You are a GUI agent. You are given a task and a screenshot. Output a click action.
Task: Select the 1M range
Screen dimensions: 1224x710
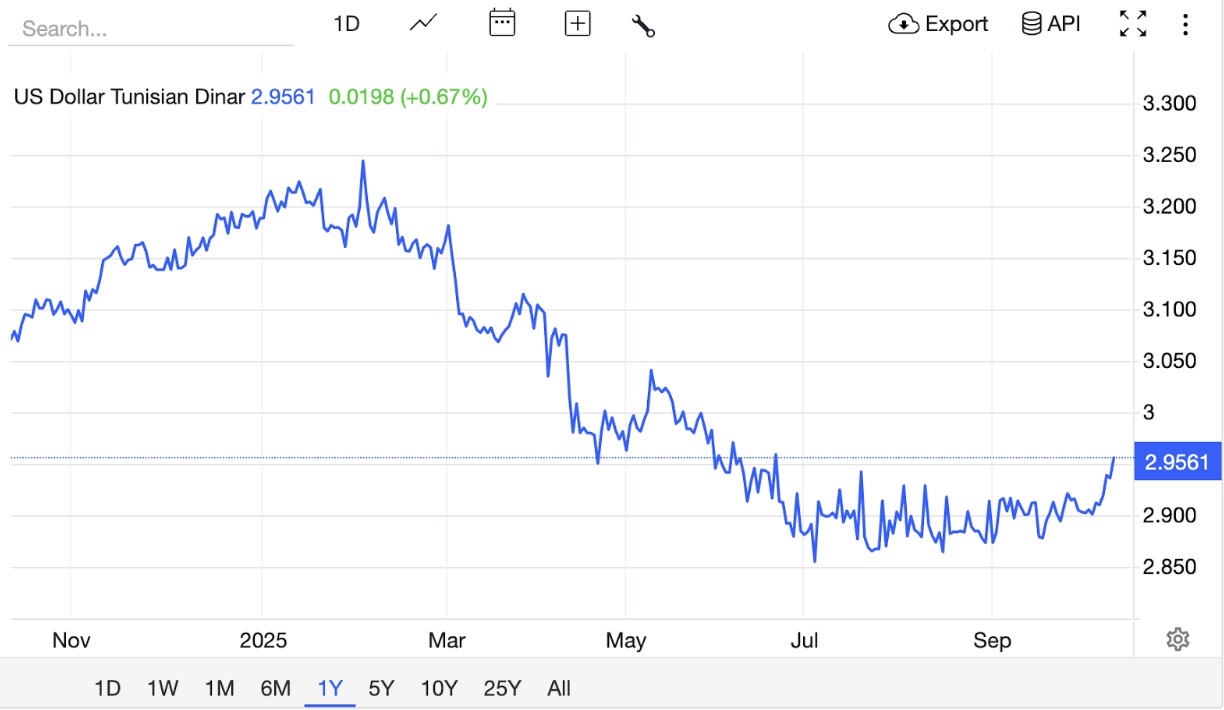click(219, 688)
